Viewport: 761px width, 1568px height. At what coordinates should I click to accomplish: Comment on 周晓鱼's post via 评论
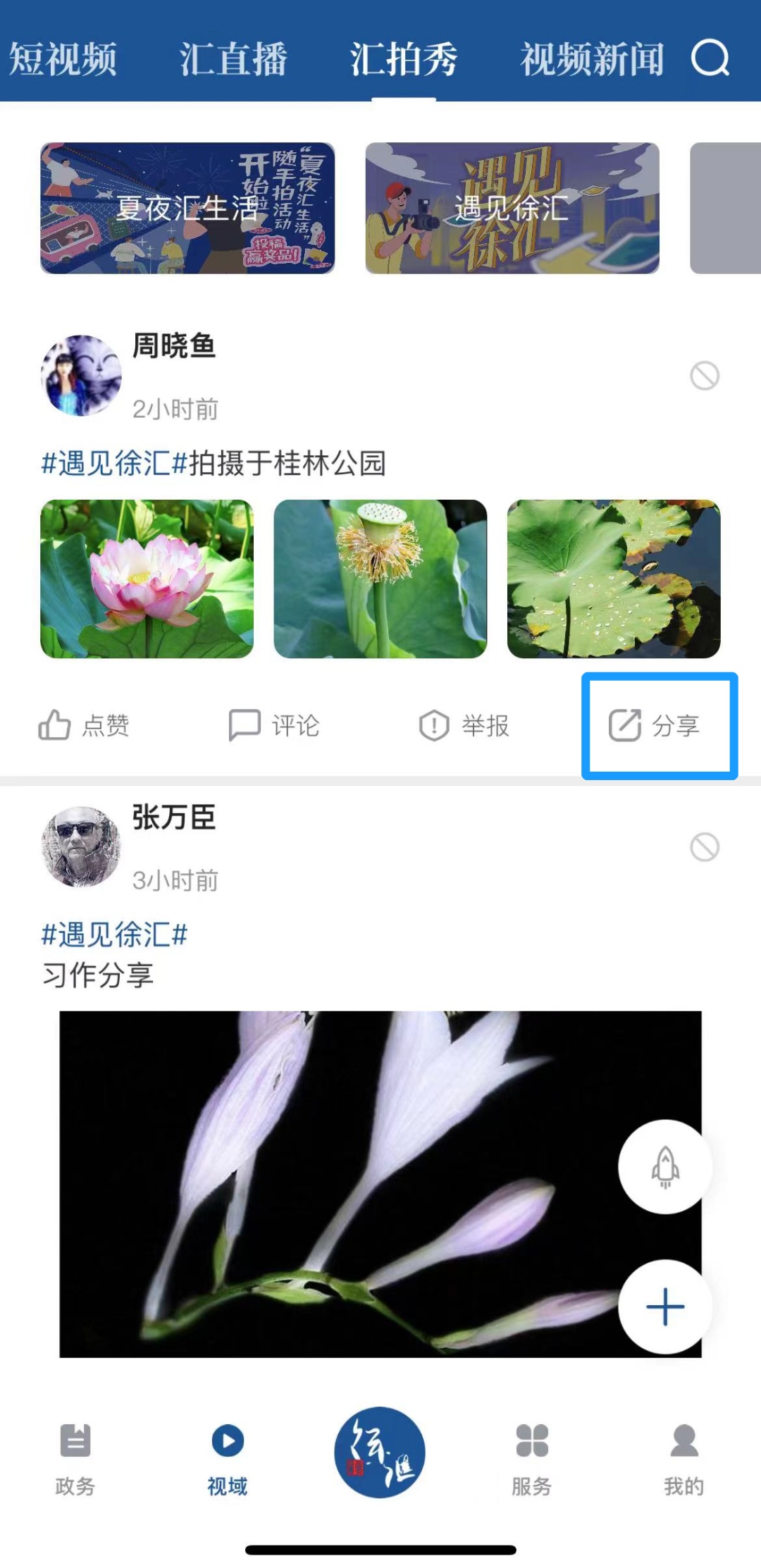click(x=275, y=725)
